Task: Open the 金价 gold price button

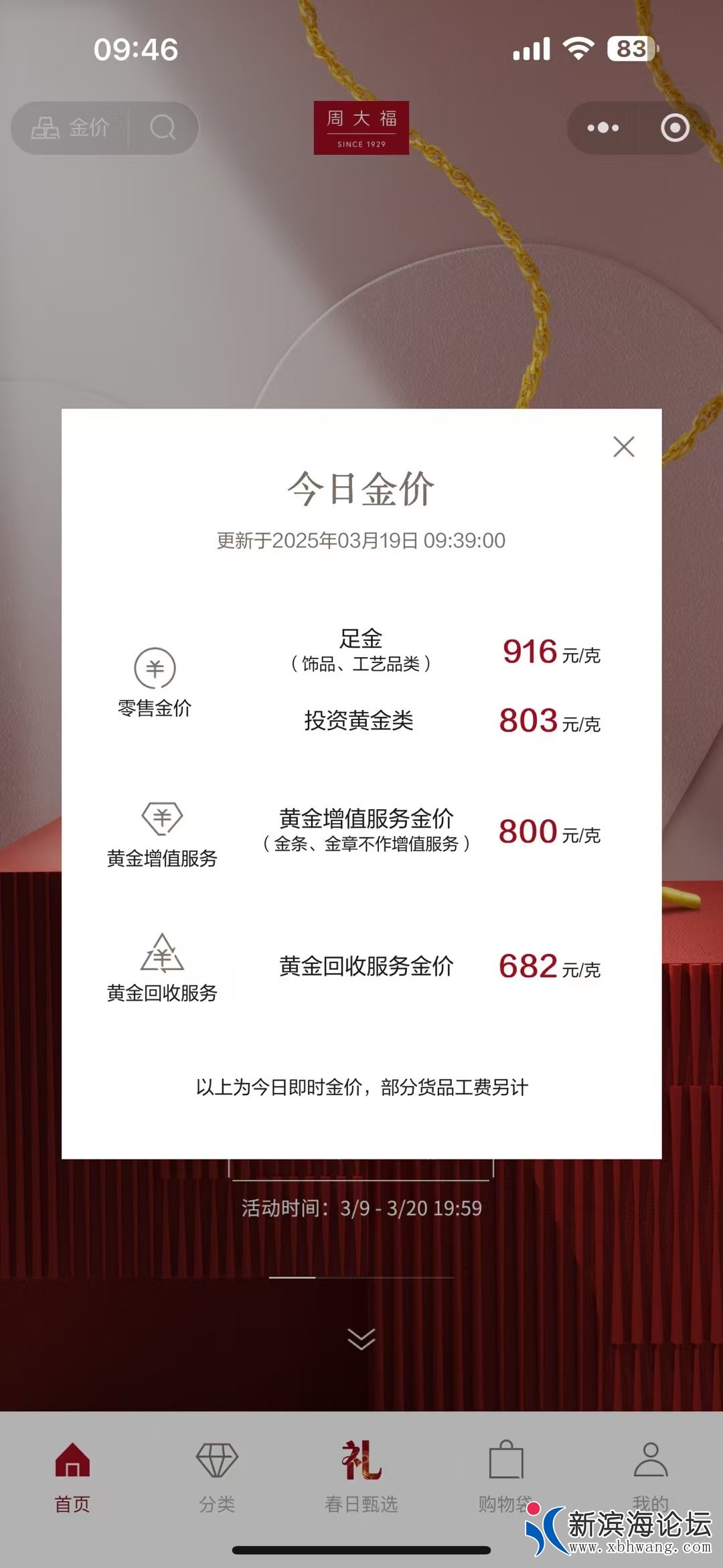Action: [70, 127]
